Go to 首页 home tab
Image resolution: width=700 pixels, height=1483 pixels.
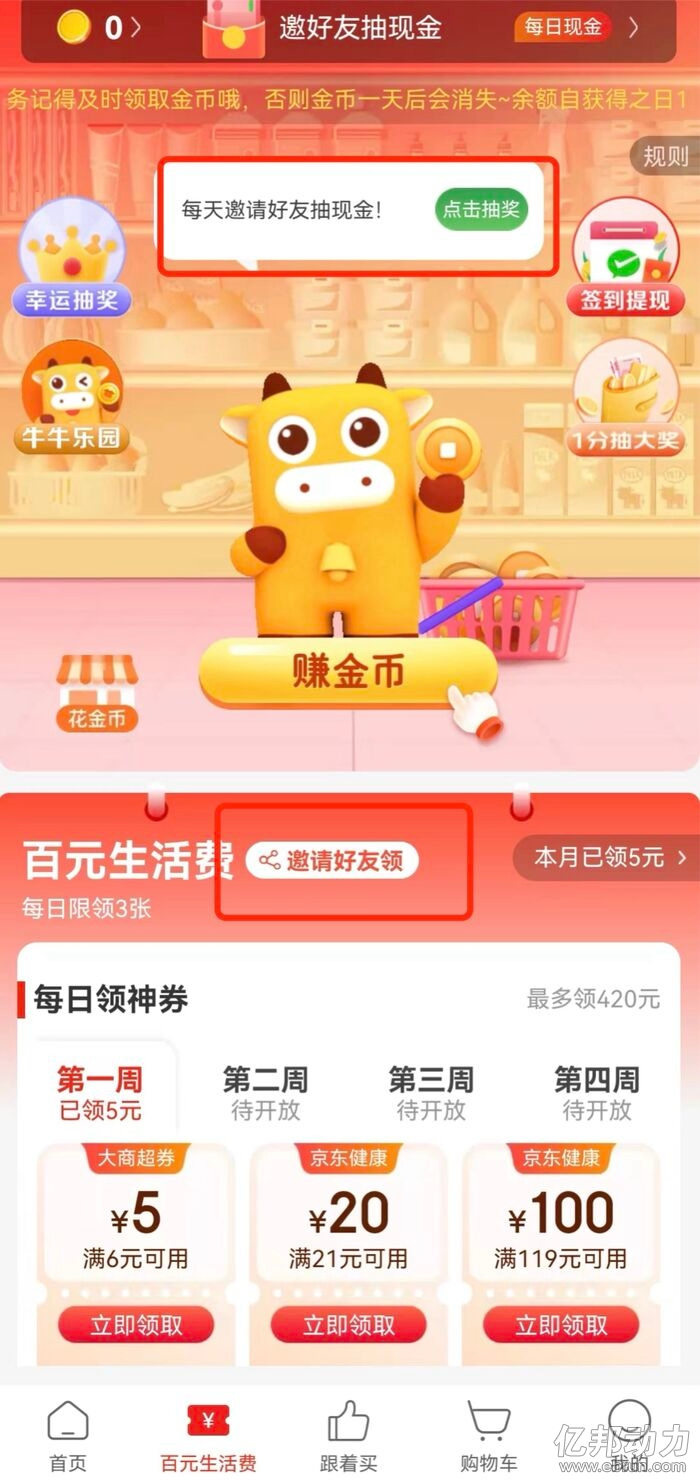(68, 1437)
